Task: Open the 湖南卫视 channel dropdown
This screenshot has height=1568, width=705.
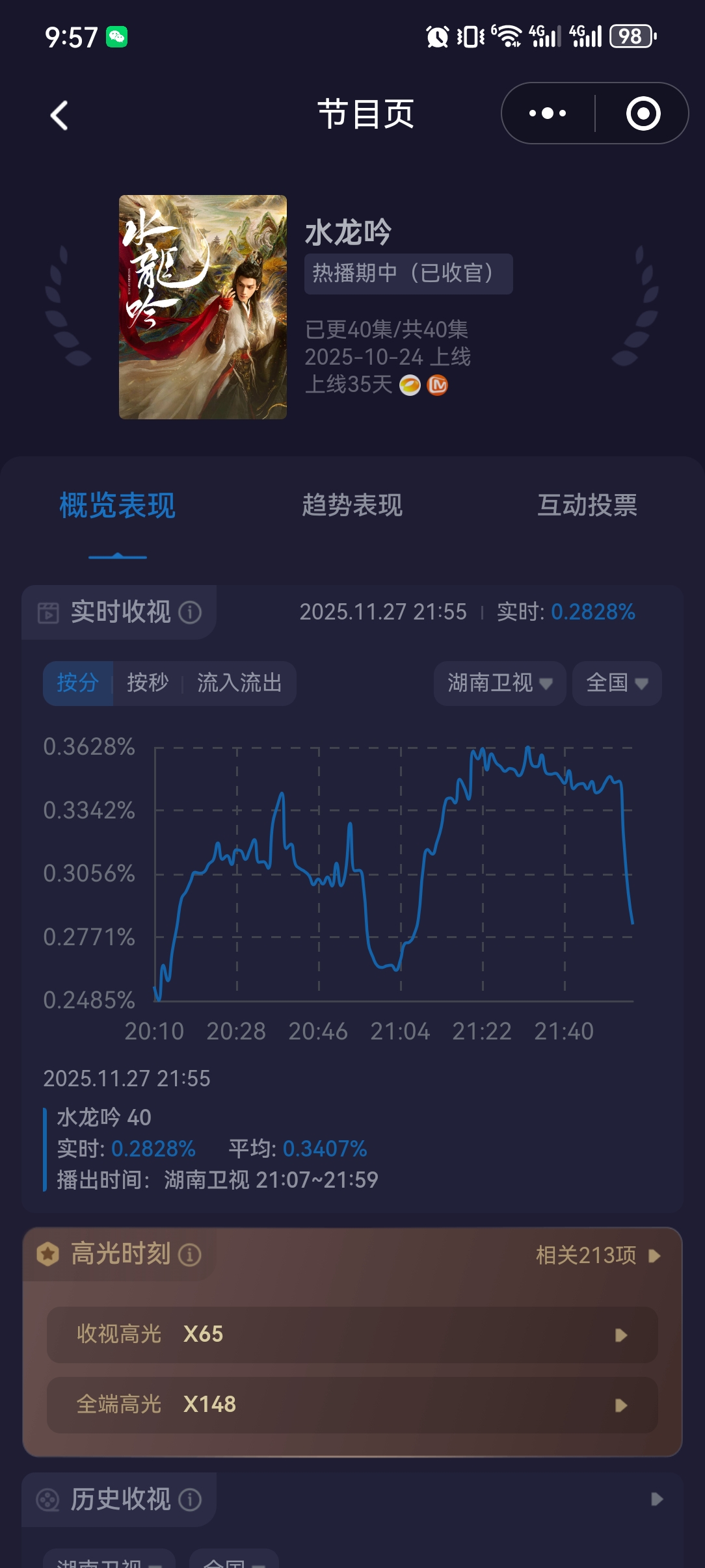Action: (x=499, y=683)
